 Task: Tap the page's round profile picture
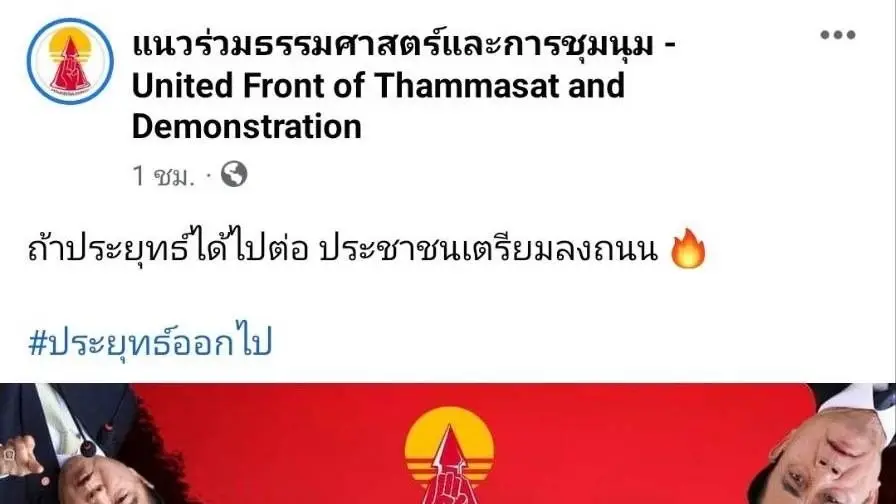(x=70, y=61)
